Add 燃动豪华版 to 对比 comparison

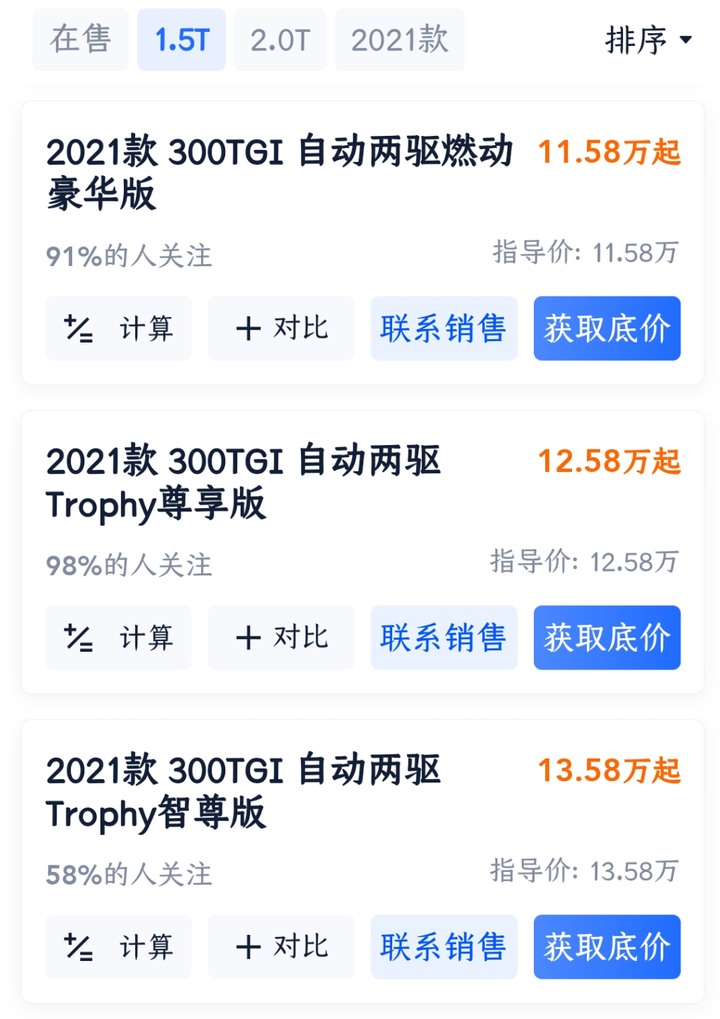pyautogui.click(x=281, y=328)
